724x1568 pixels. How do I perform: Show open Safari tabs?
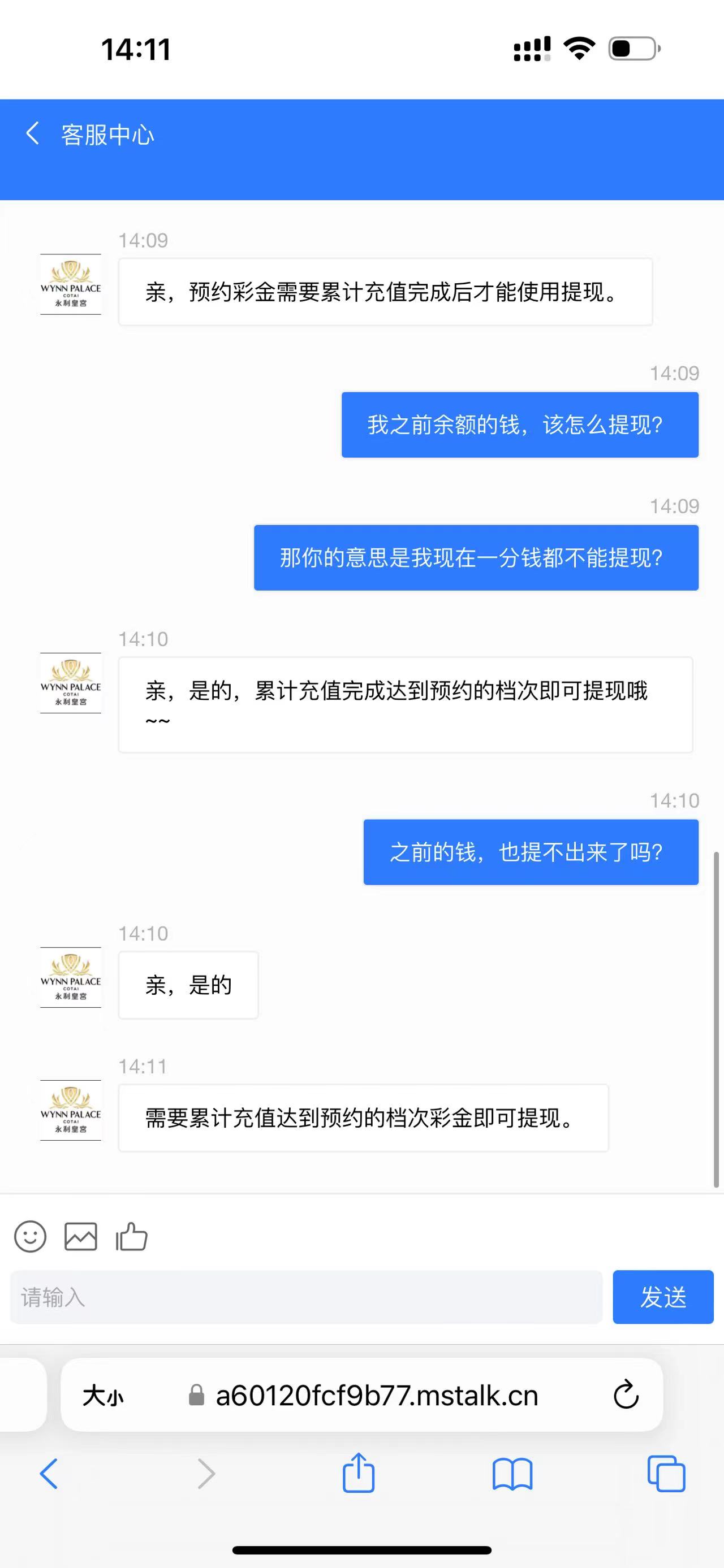666,1474
